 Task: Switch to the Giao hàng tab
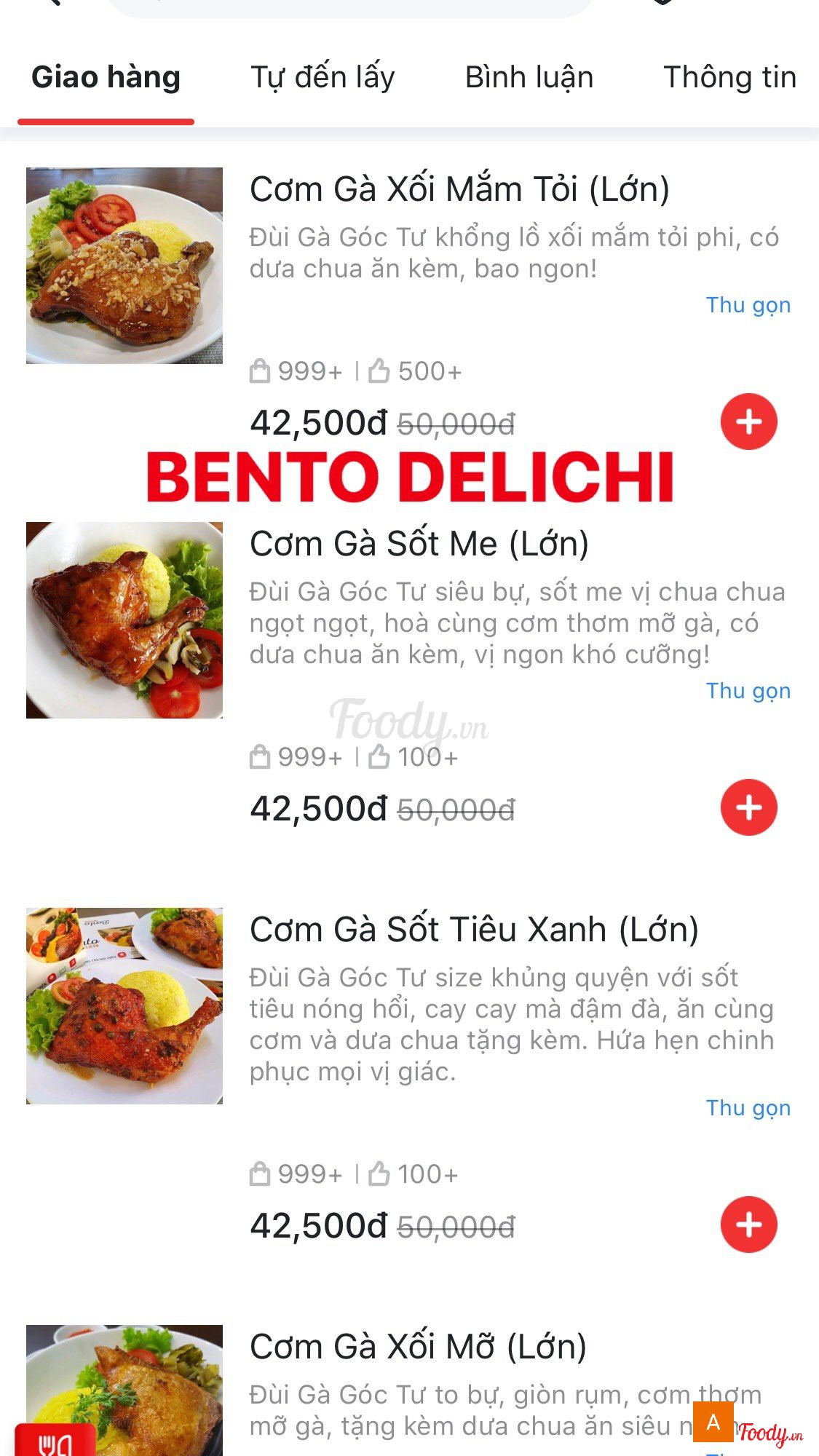[106, 78]
